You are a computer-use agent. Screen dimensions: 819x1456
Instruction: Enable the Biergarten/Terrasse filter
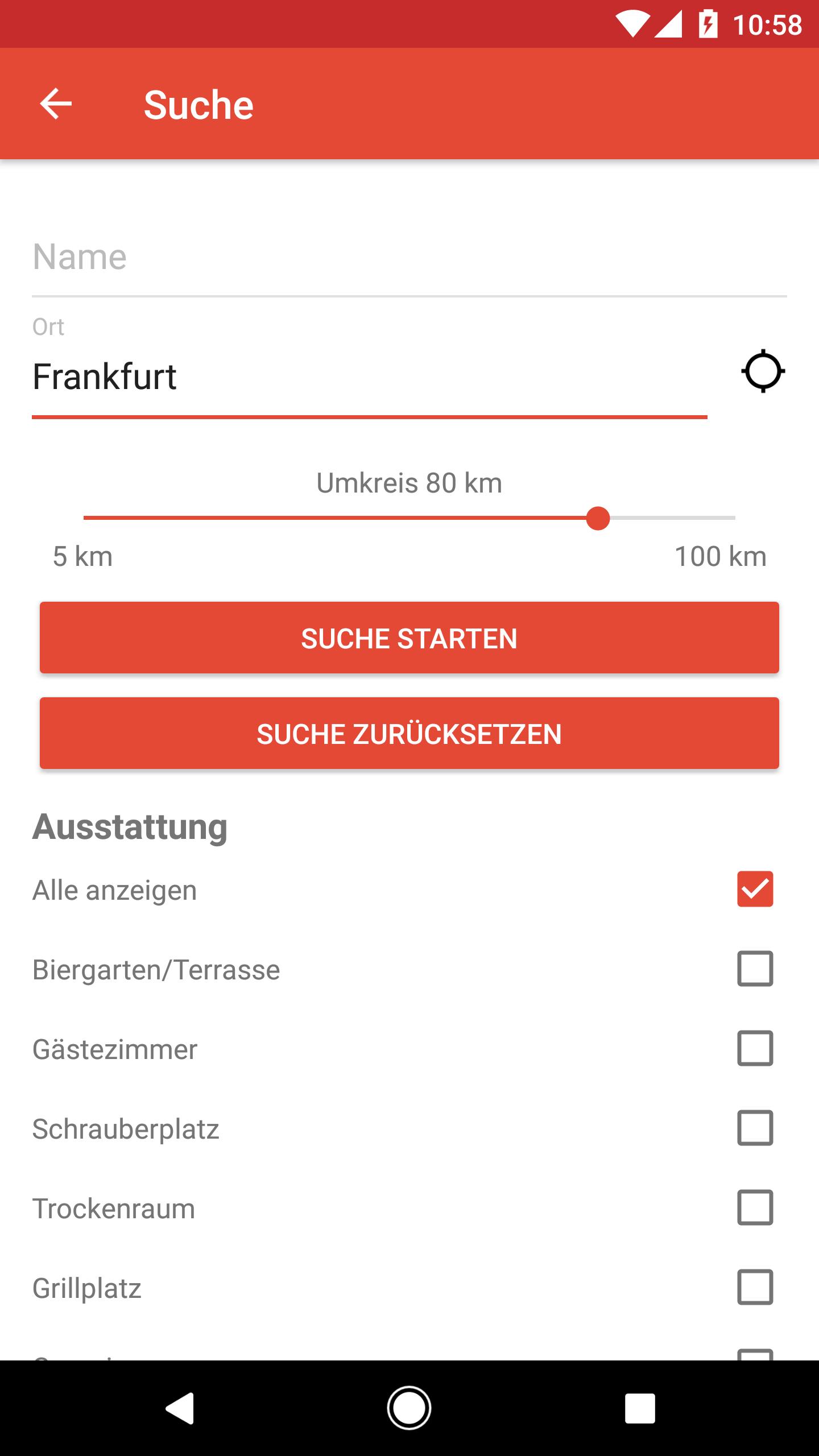(x=755, y=969)
